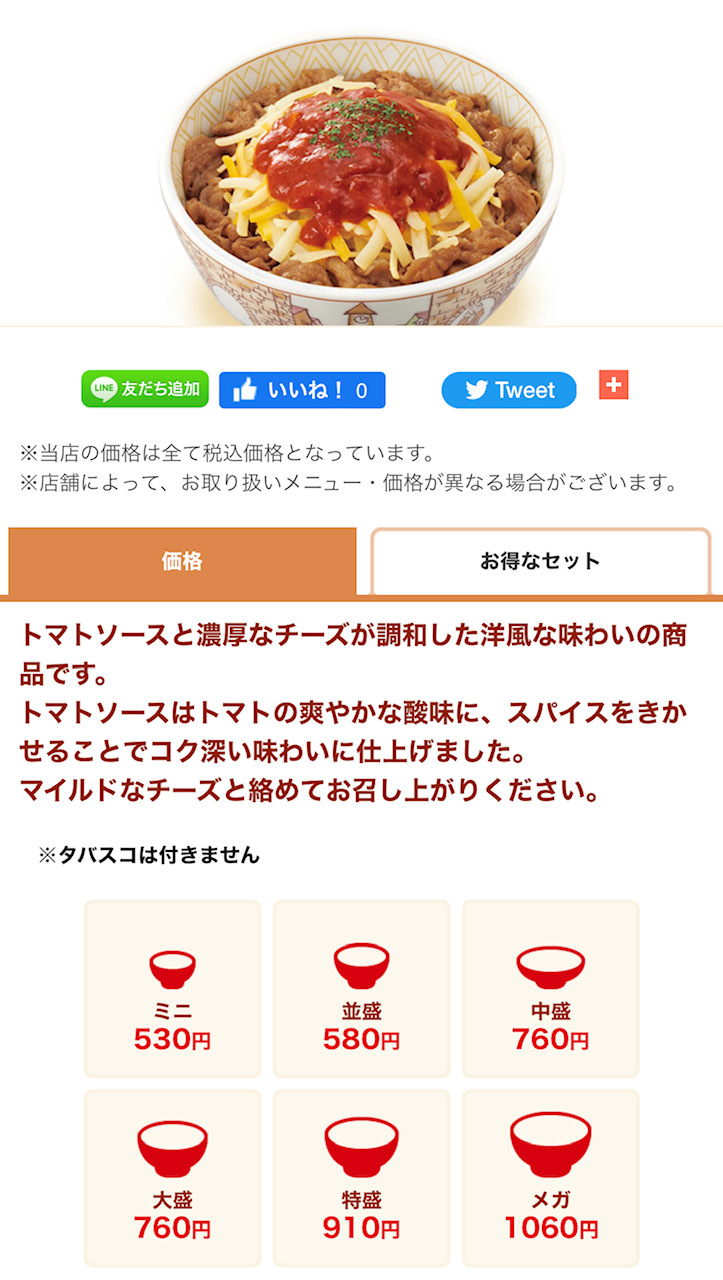Switch to the お得なセット tab
The image size is (723, 1280).
pos(540,561)
